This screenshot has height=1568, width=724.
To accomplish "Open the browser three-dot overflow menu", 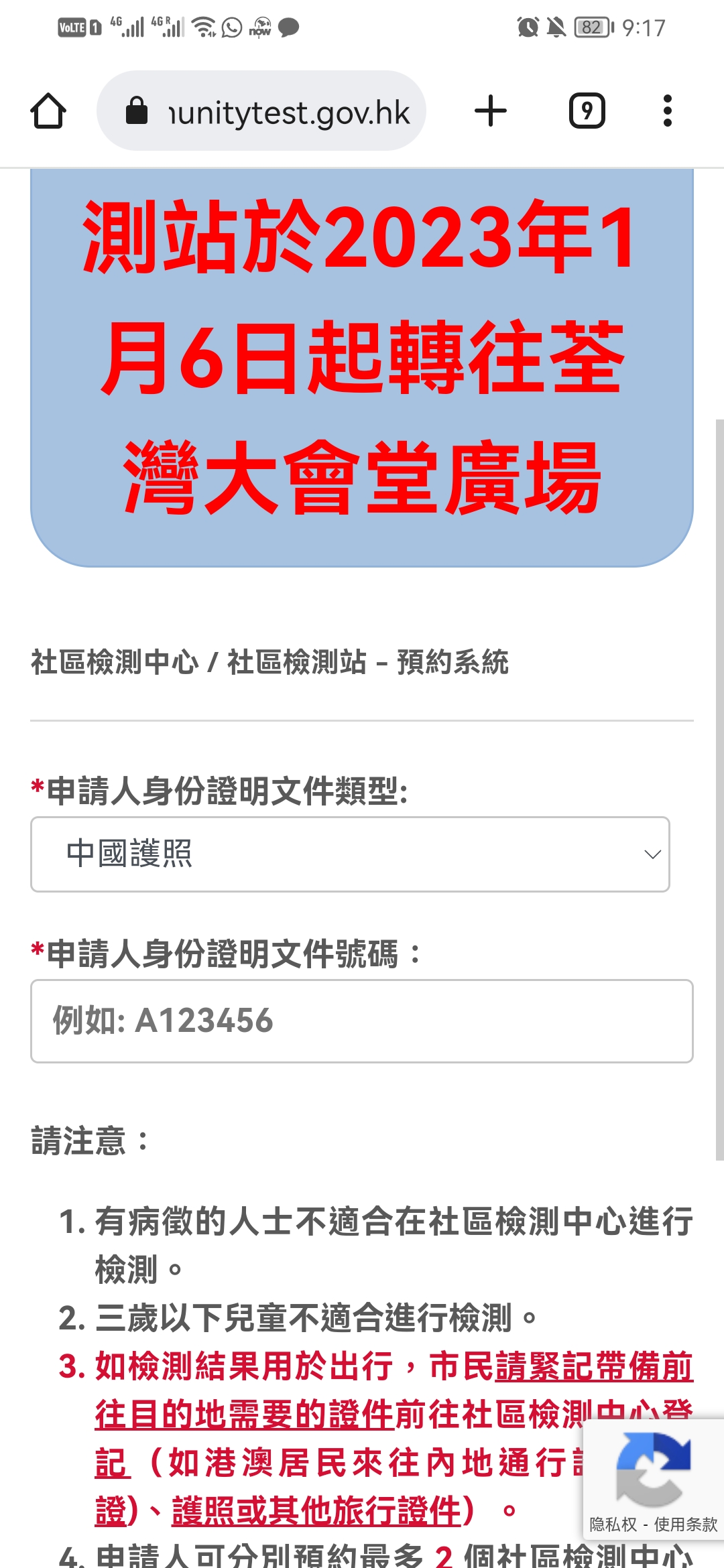I will coord(668,111).
